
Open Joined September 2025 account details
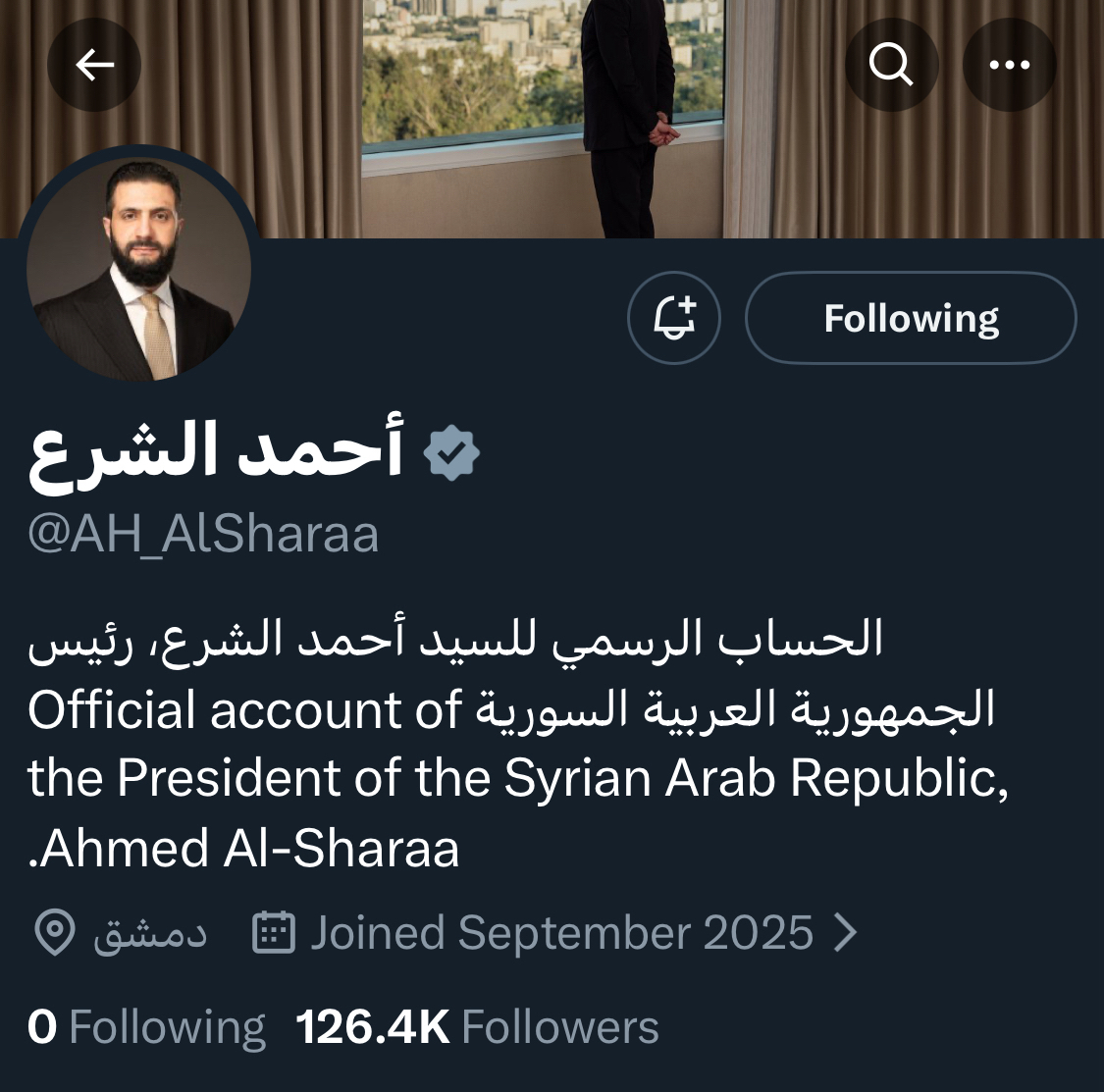[x=559, y=932]
